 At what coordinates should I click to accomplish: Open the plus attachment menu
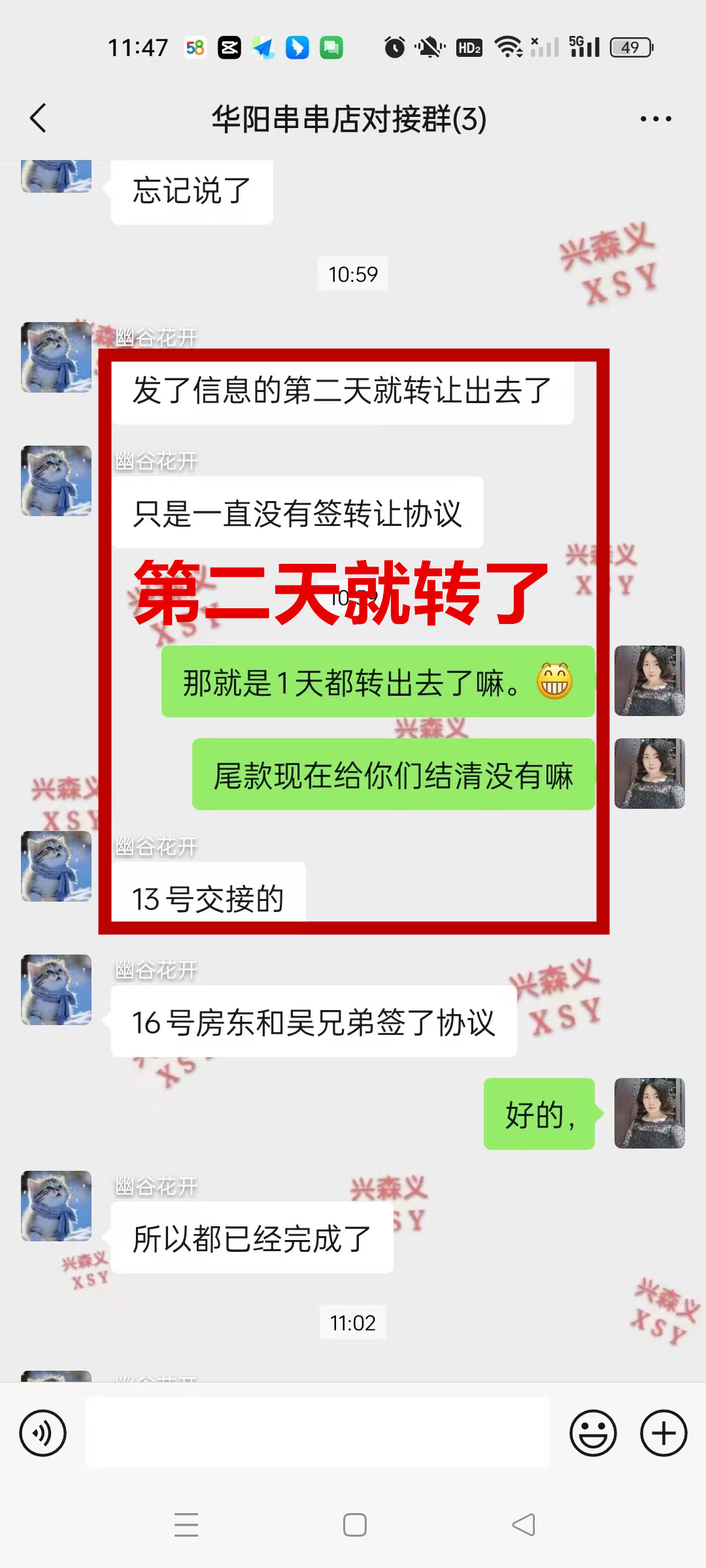click(663, 1433)
